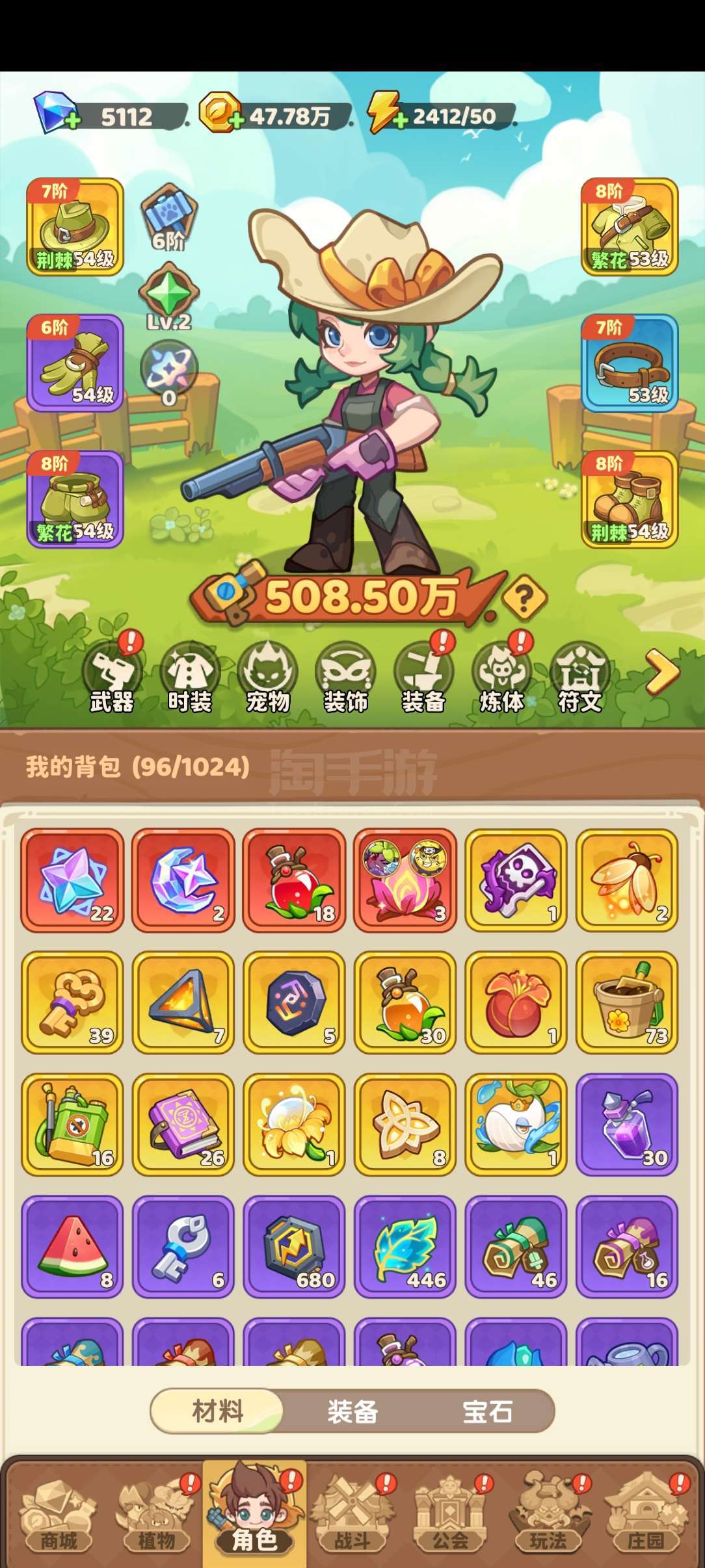Open the 宠物 pet menu
705x1568 pixels.
pos(267,677)
